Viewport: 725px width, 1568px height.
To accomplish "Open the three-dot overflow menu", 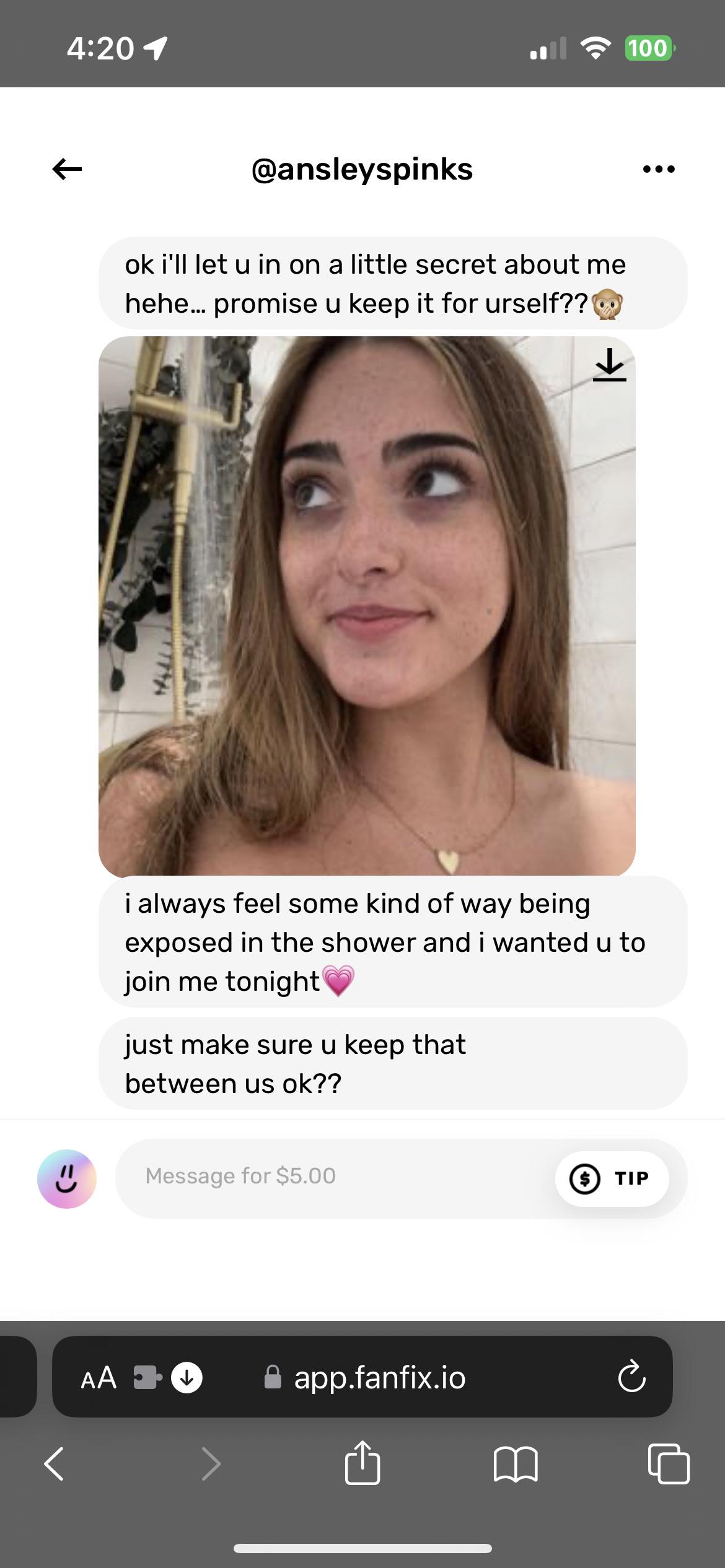I will [x=659, y=169].
